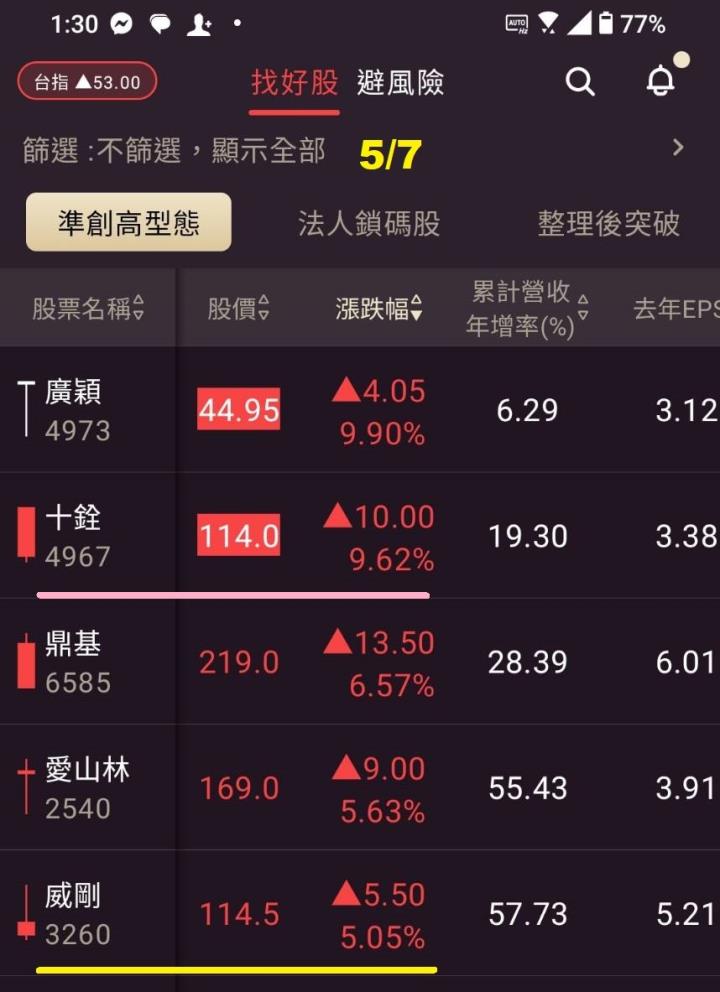
Task: Switch to the 避風險 tab
Action: point(400,82)
